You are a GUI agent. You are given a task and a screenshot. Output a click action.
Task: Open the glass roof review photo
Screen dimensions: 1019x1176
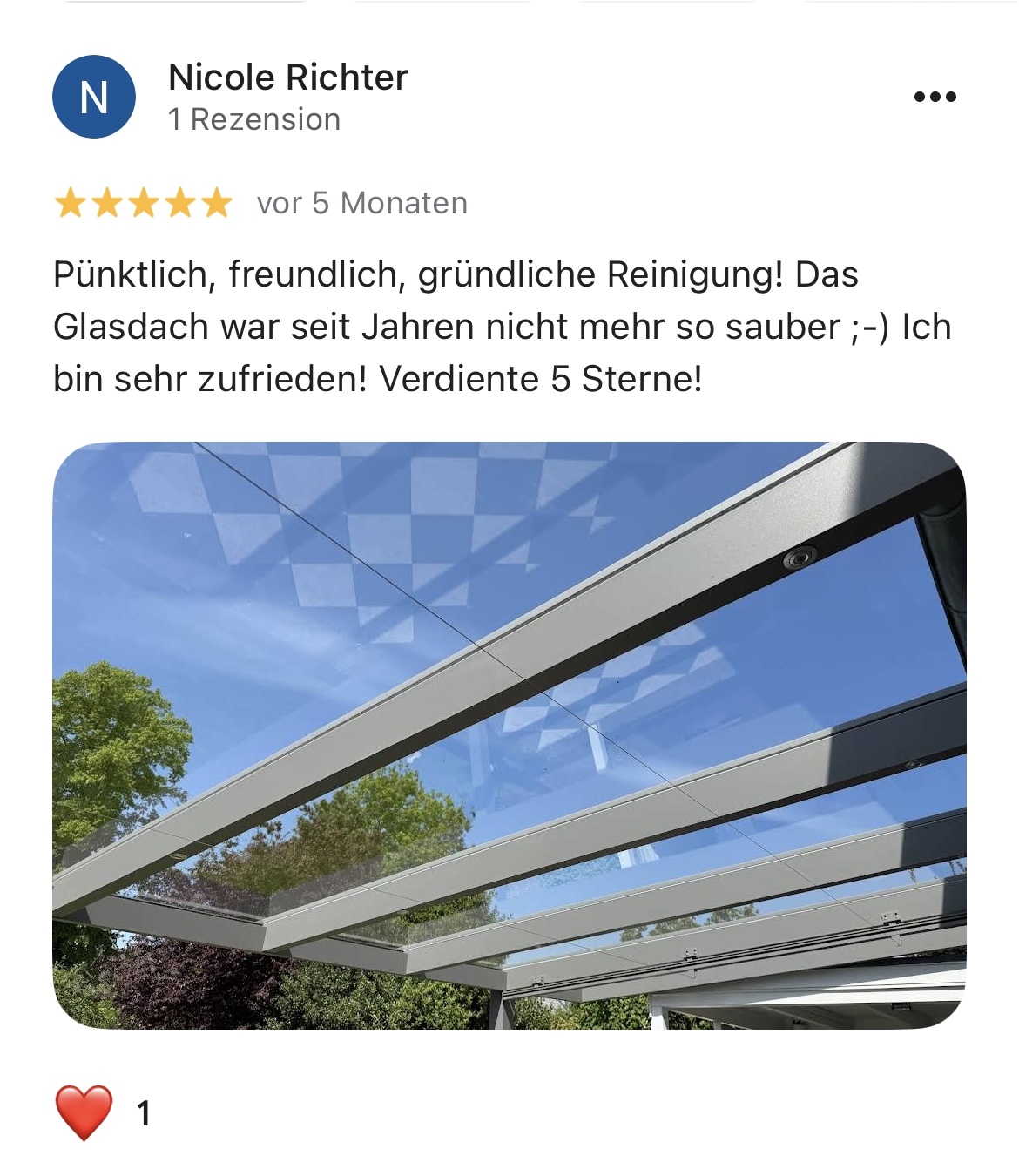click(x=509, y=735)
